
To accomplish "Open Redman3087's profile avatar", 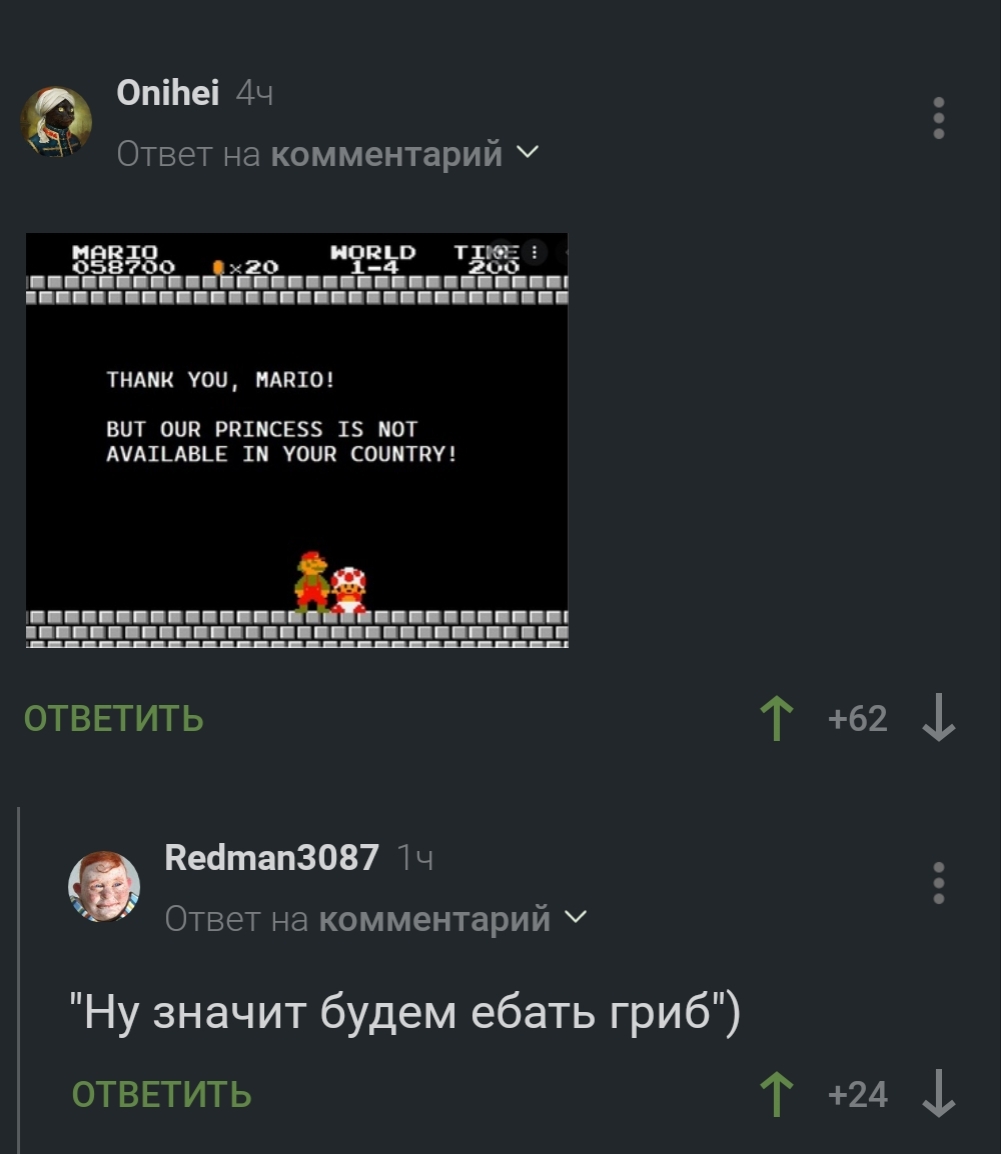I will (x=103, y=886).
